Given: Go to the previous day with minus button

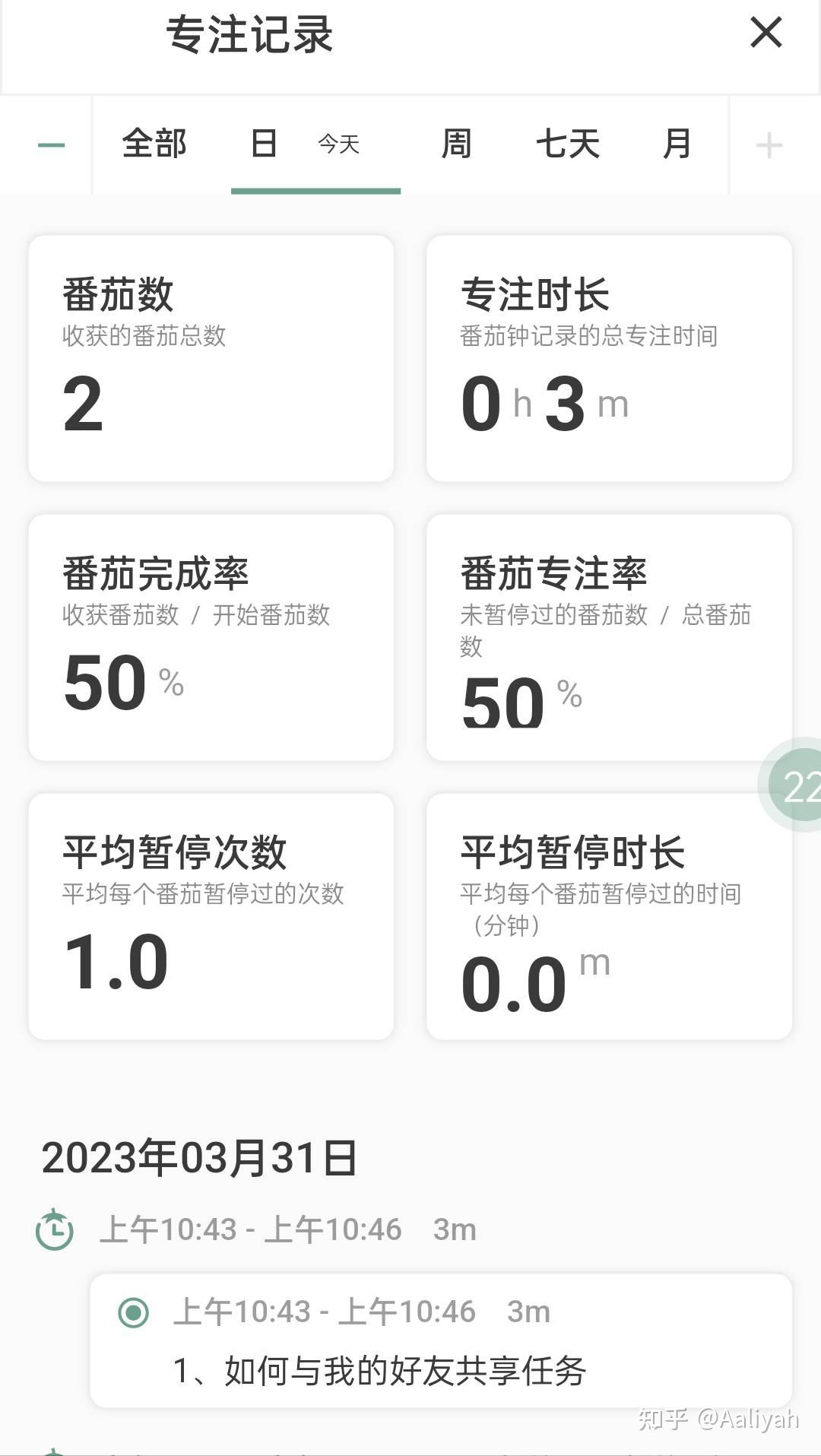Looking at the screenshot, I should click(x=51, y=144).
